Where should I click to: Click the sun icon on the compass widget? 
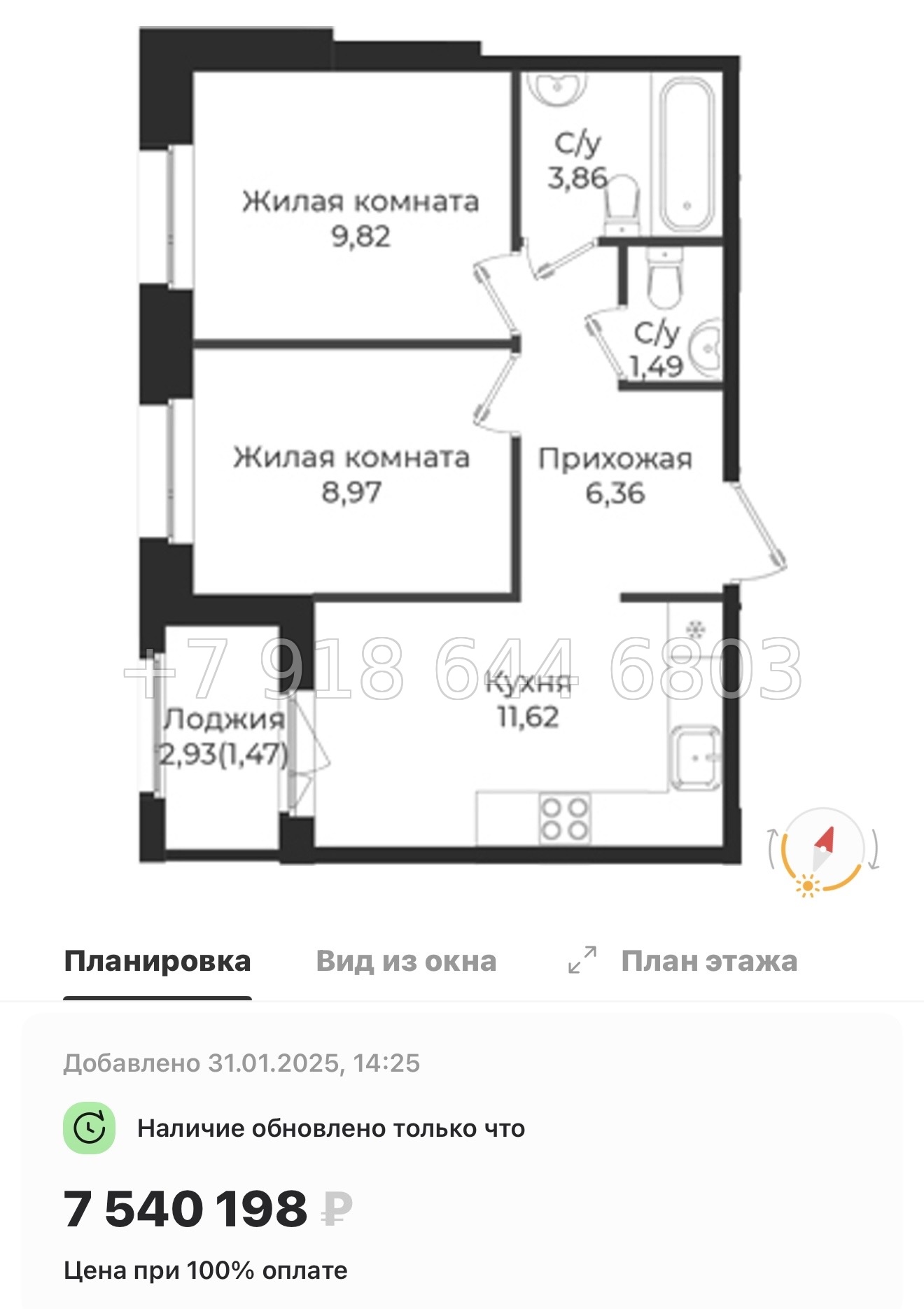(x=806, y=884)
